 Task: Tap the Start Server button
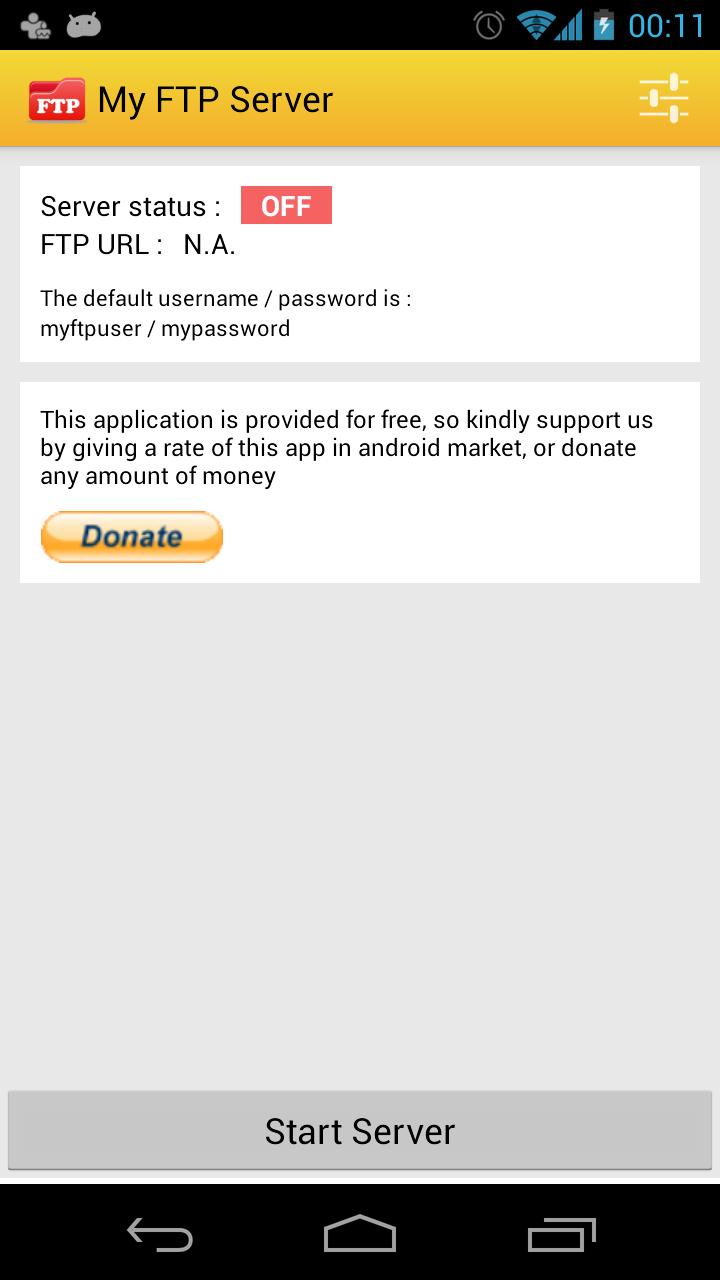click(x=360, y=1131)
